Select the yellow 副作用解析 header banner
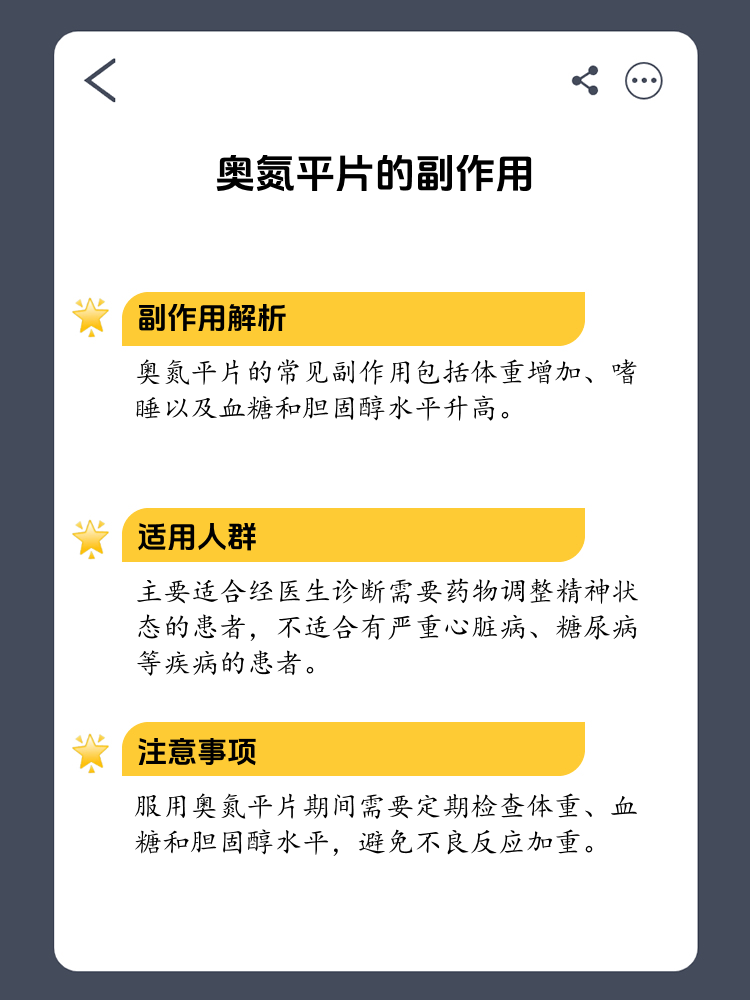Image resolution: width=750 pixels, height=1000 pixels. (x=350, y=315)
